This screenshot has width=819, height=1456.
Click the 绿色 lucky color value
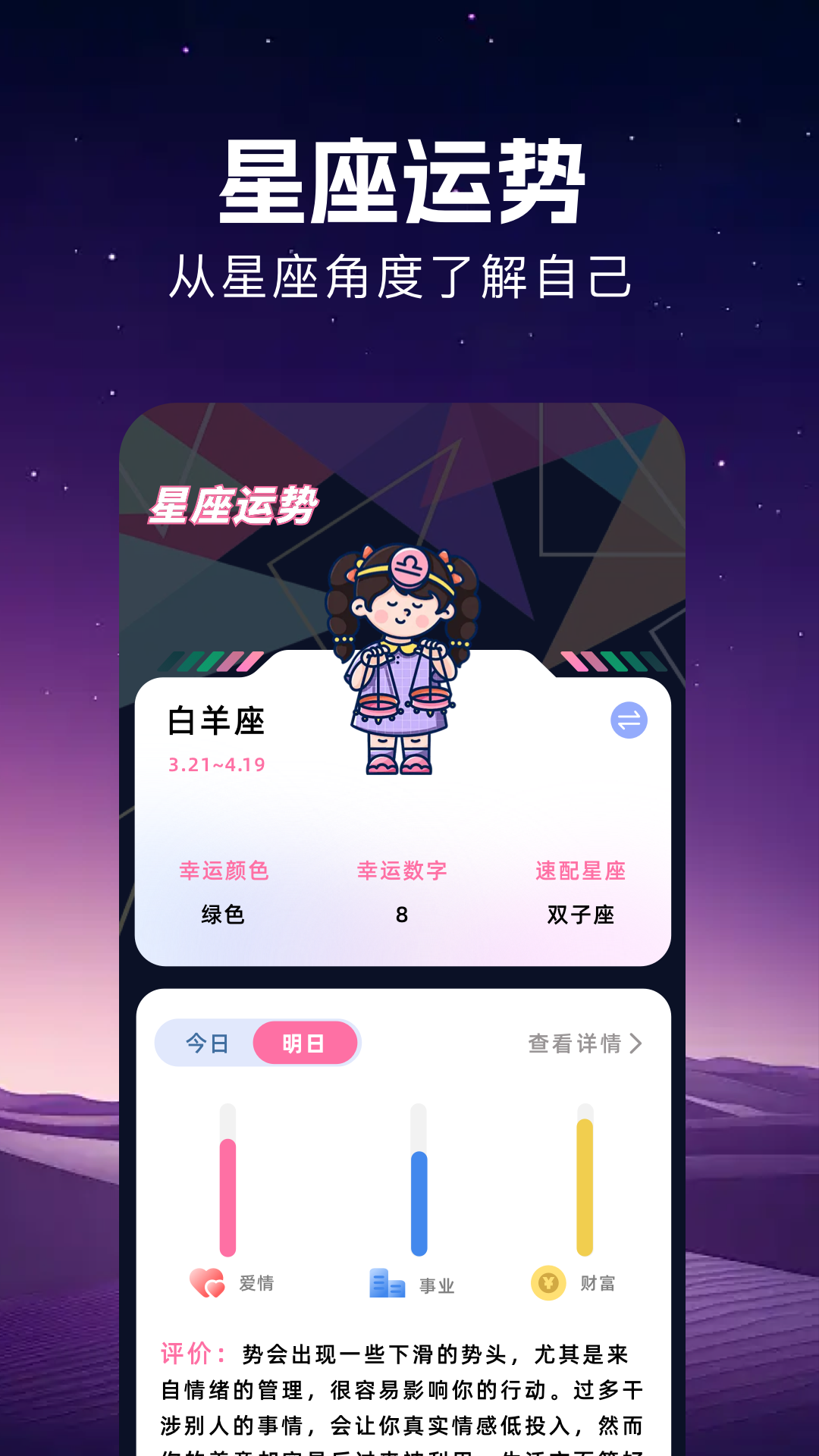(x=223, y=915)
